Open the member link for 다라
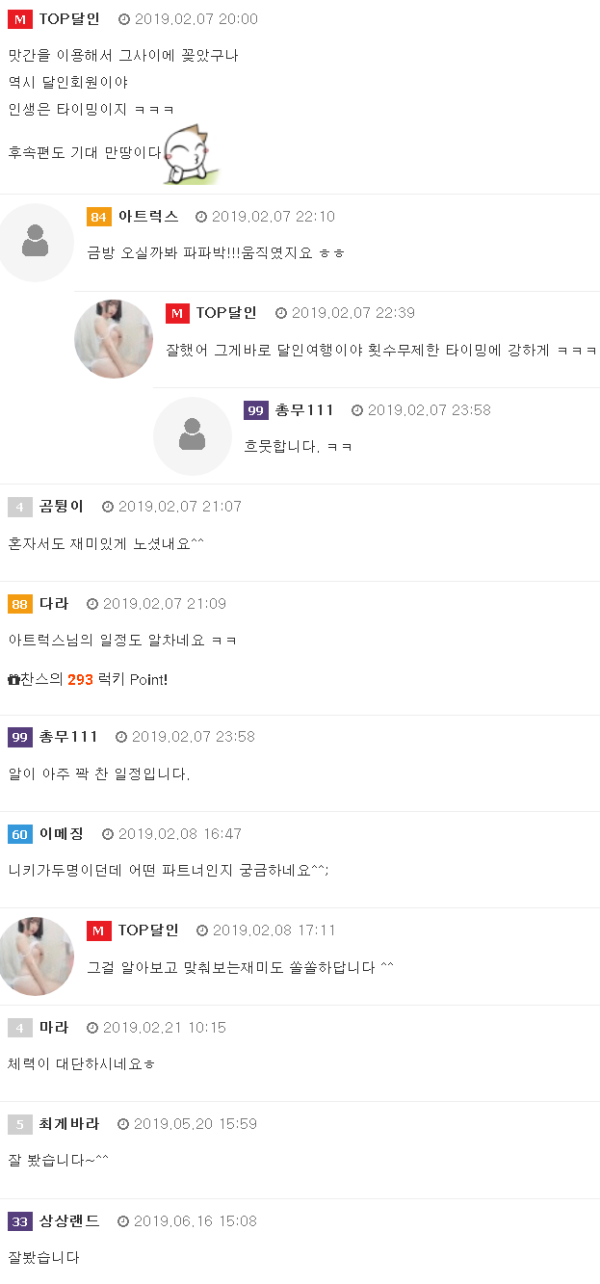The height and width of the screenshot is (1284, 600). coord(54,604)
